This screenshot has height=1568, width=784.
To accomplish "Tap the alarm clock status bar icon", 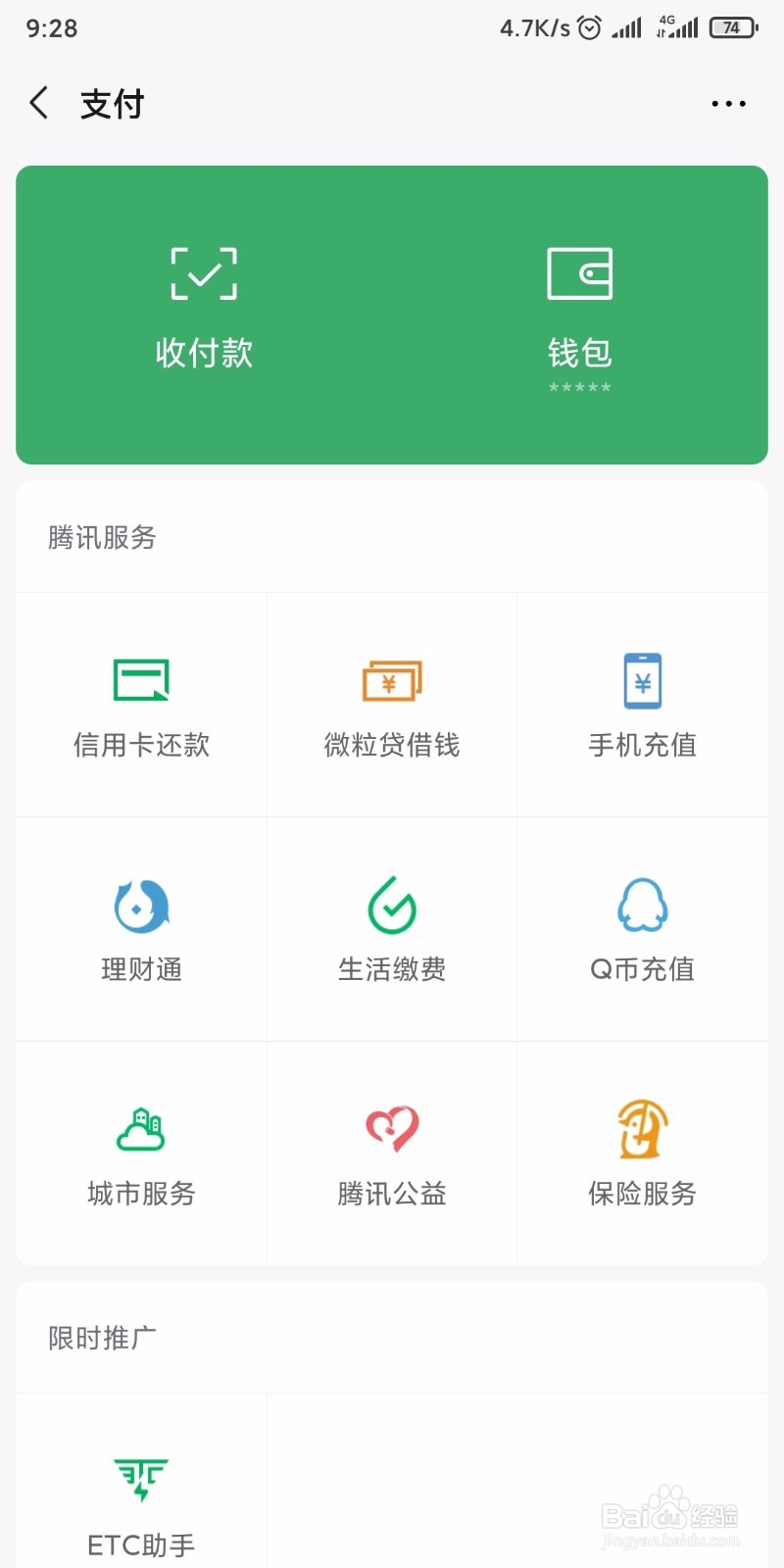I will (589, 28).
